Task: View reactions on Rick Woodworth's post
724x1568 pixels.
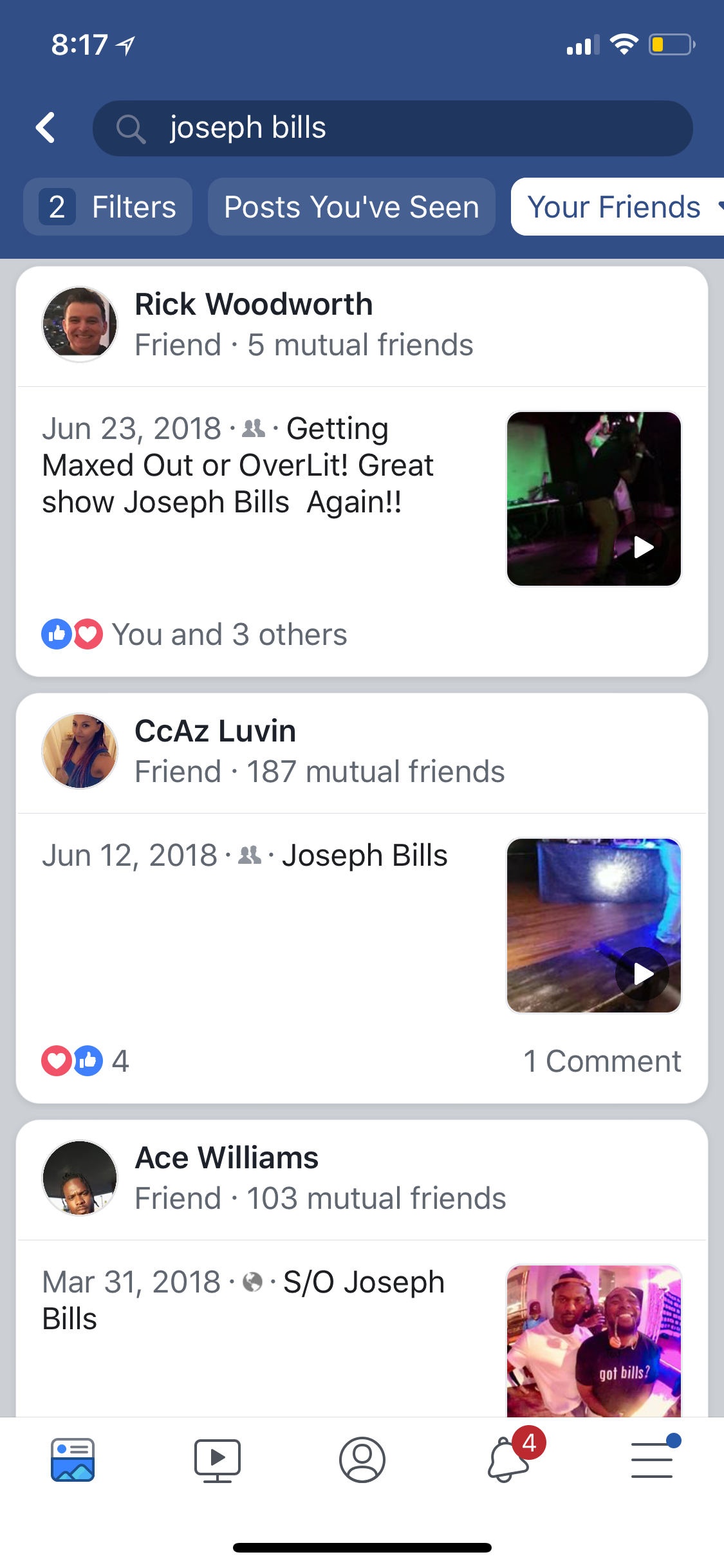Action: coord(194,635)
